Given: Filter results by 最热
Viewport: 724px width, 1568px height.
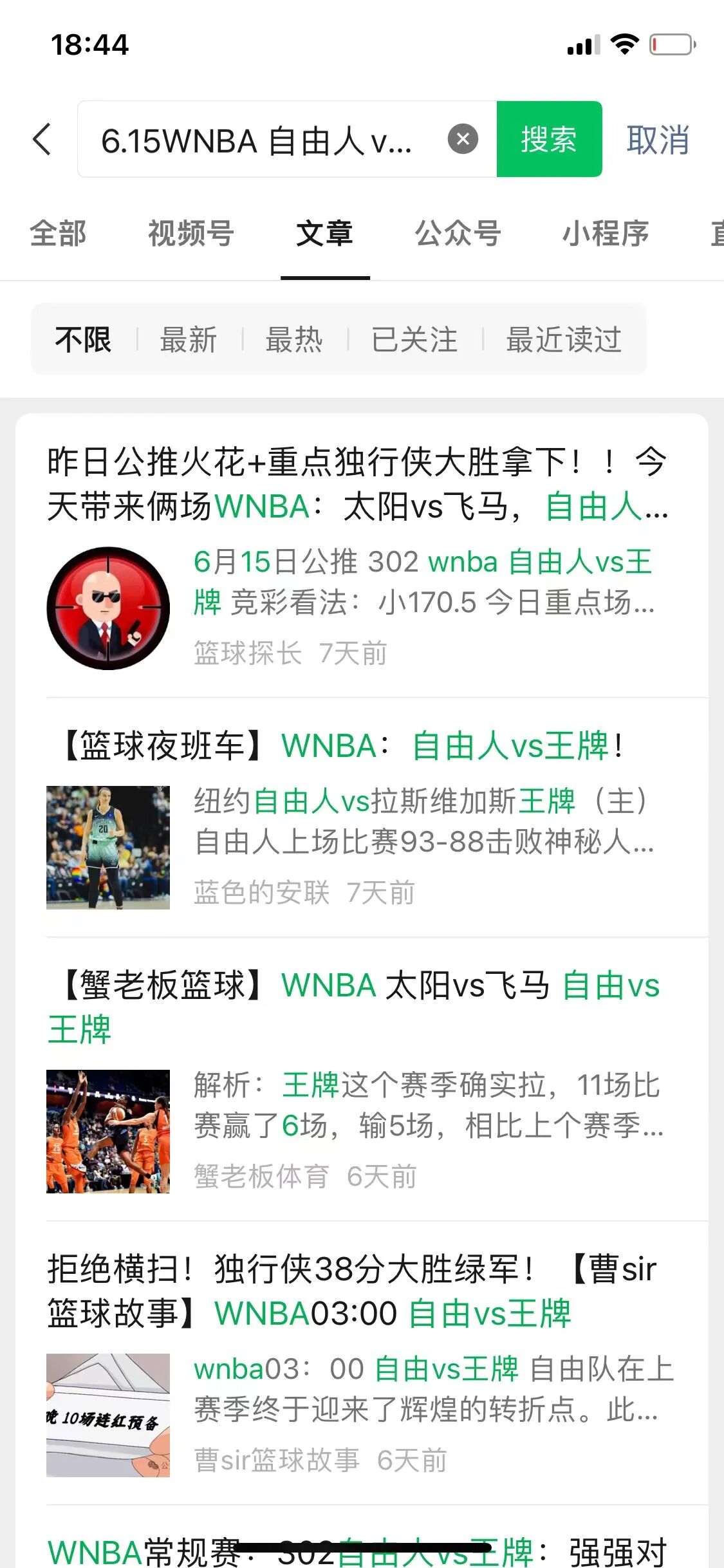Looking at the screenshot, I should click(x=294, y=339).
